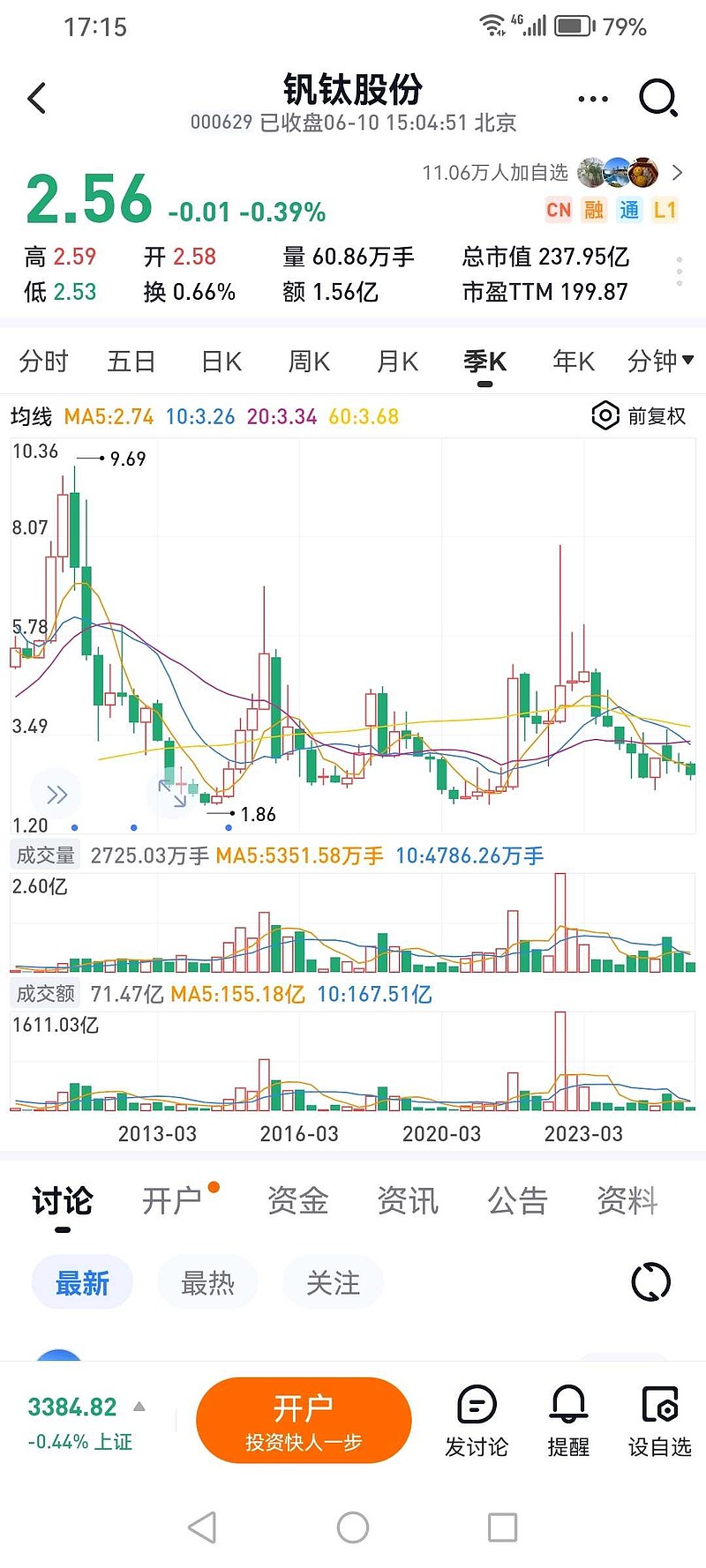Tap the system home button

click(353, 1527)
